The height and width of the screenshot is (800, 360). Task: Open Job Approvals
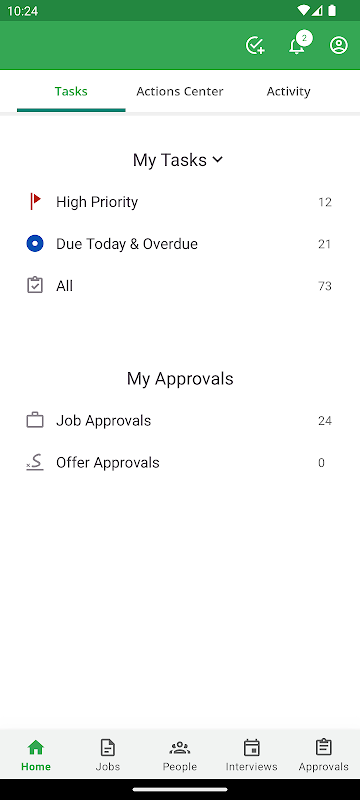pyautogui.click(x=180, y=421)
